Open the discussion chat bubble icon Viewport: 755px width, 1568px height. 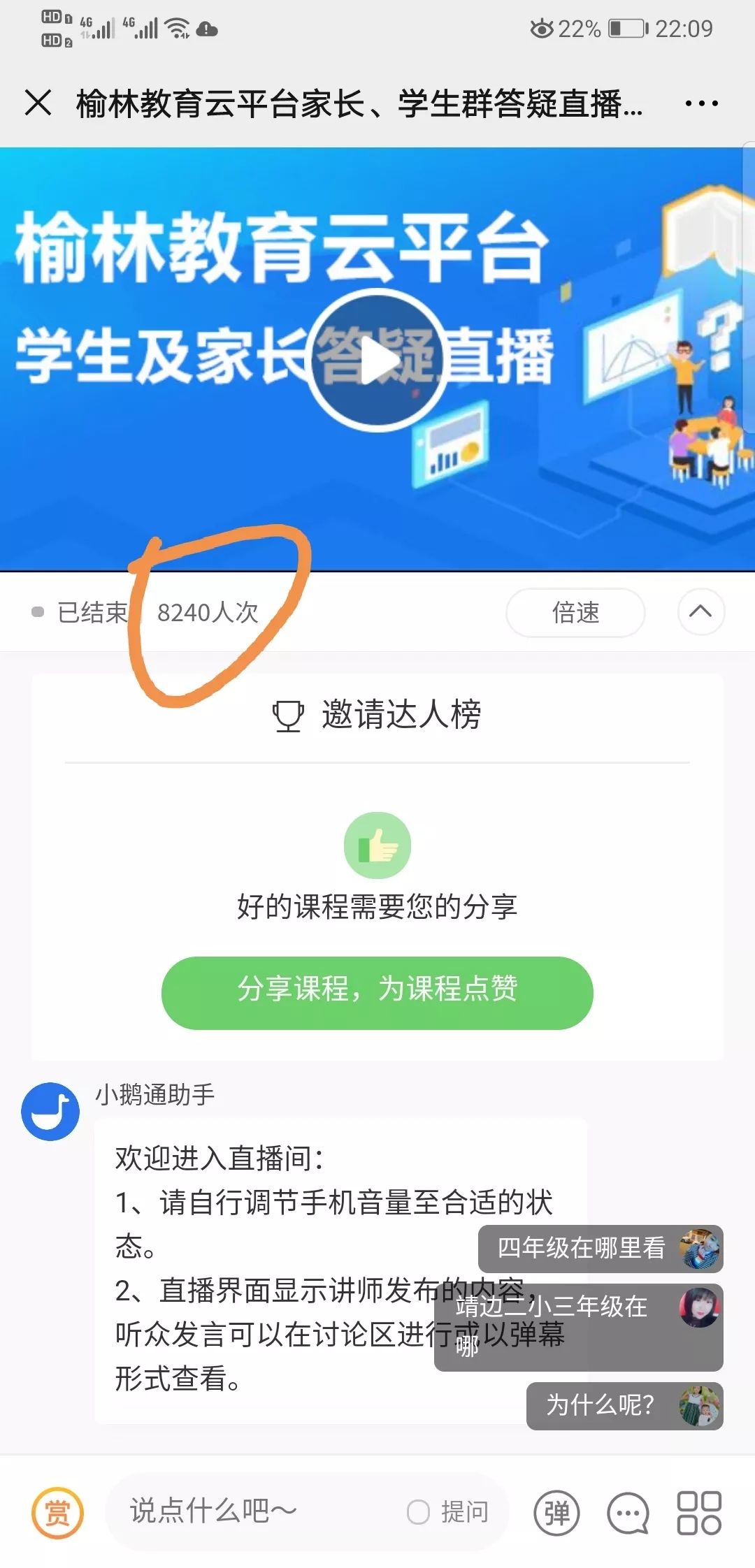(x=628, y=1513)
